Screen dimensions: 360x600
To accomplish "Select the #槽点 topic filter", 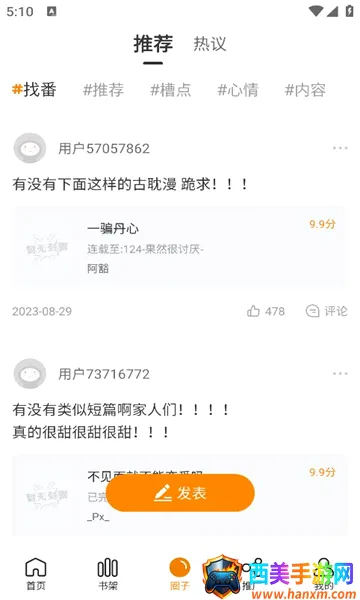I will [x=171, y=90].
